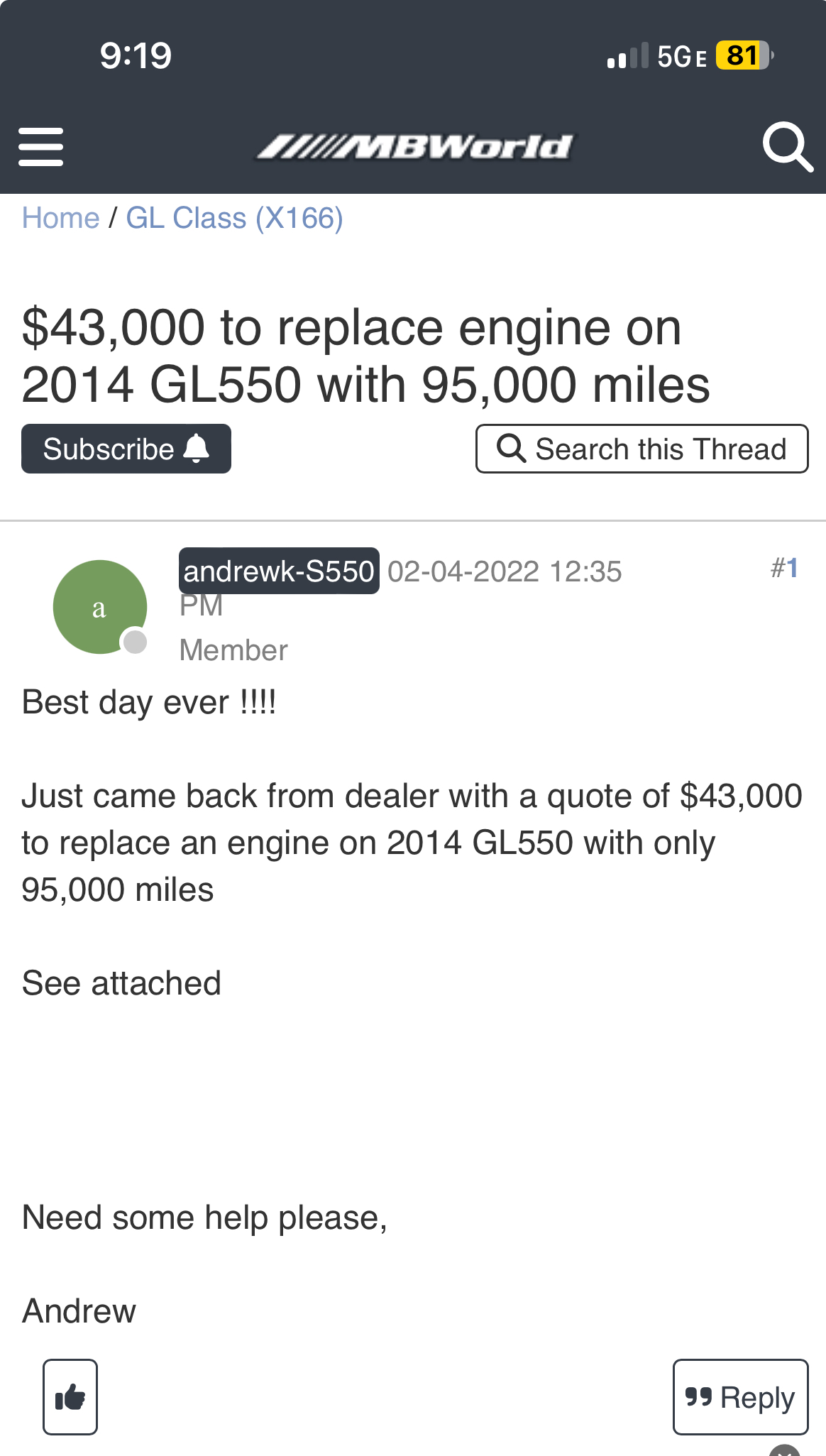826x1456 pixels.
Task: Tap andrewk-S550's avatar
Action: [100, 607]
